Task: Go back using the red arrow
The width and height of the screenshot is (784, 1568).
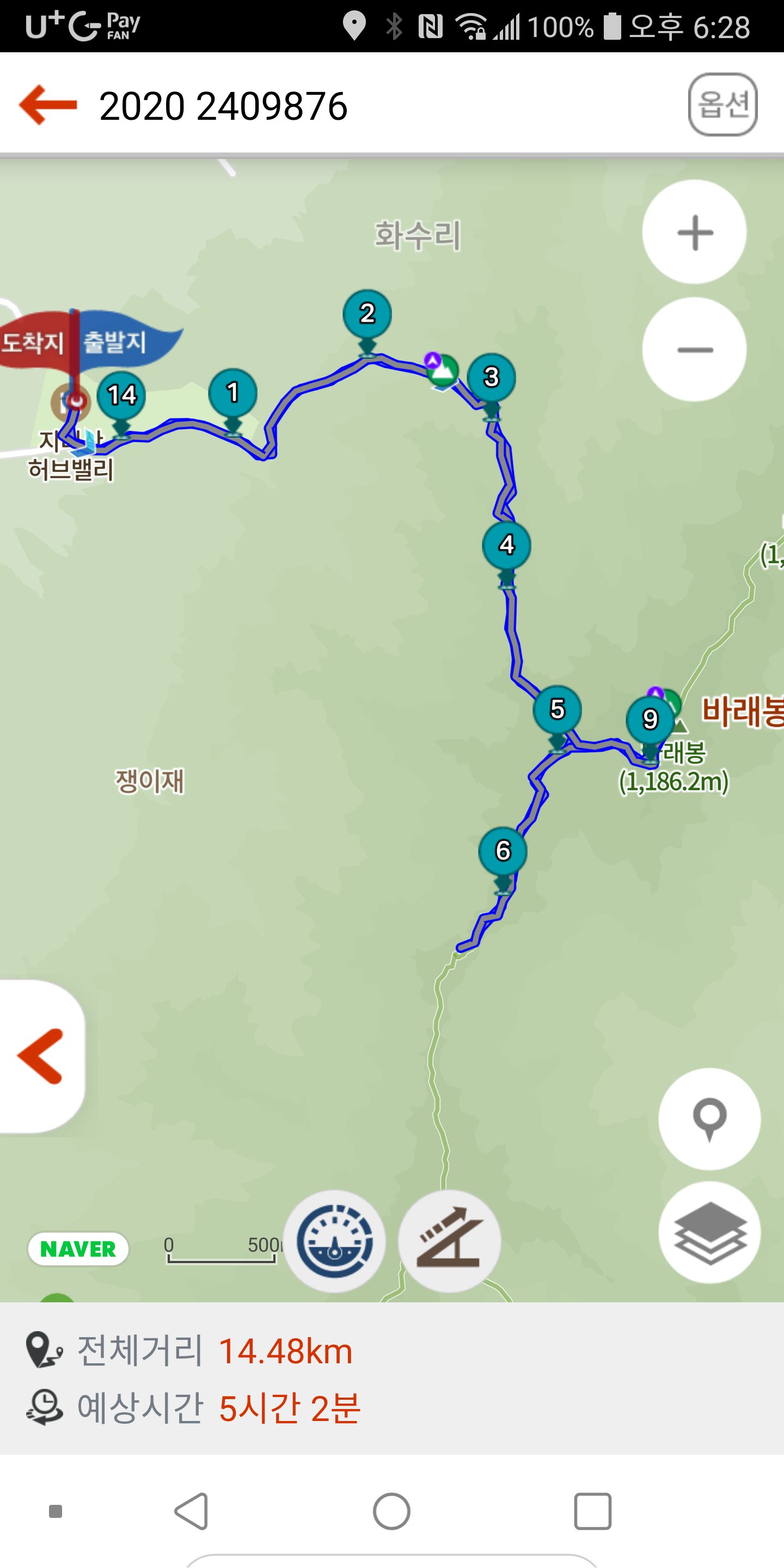Action: [48, 105]
